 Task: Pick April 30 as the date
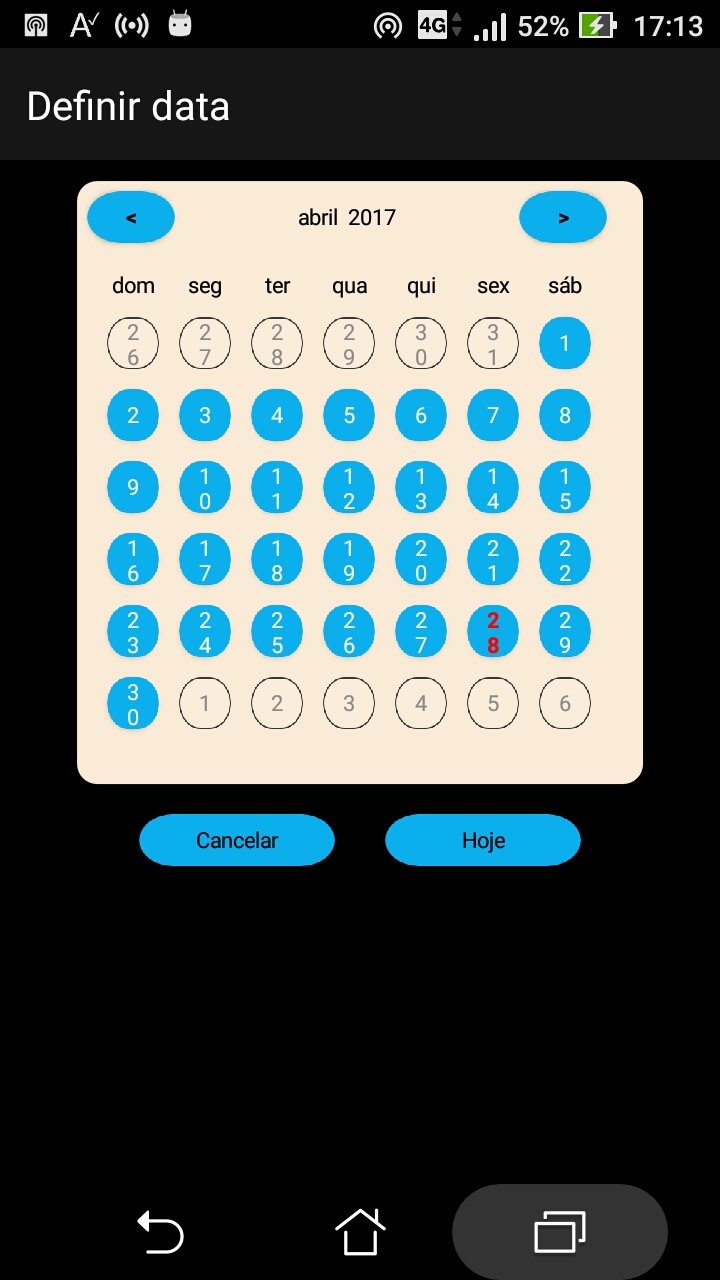point(133,704)
